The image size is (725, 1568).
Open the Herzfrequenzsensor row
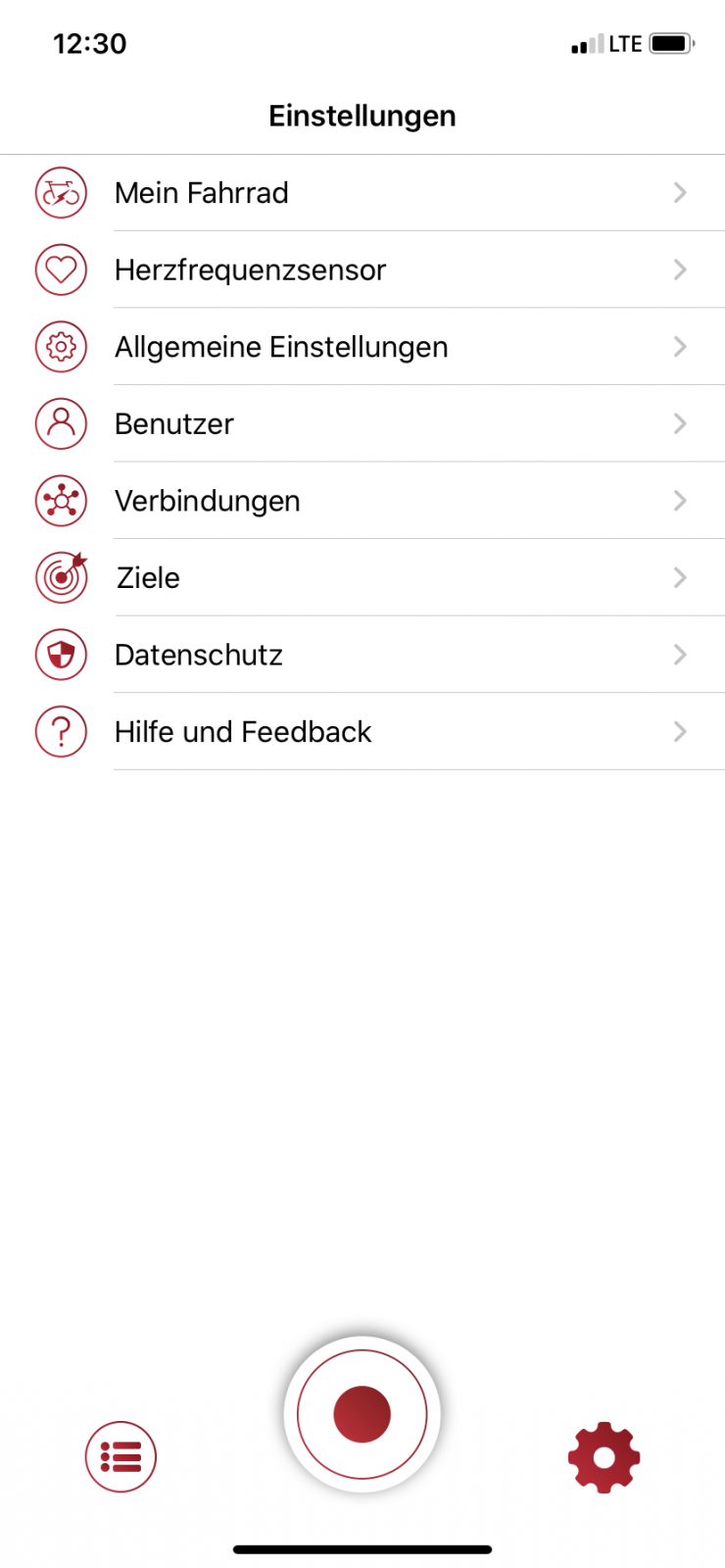tap(362, 269)
